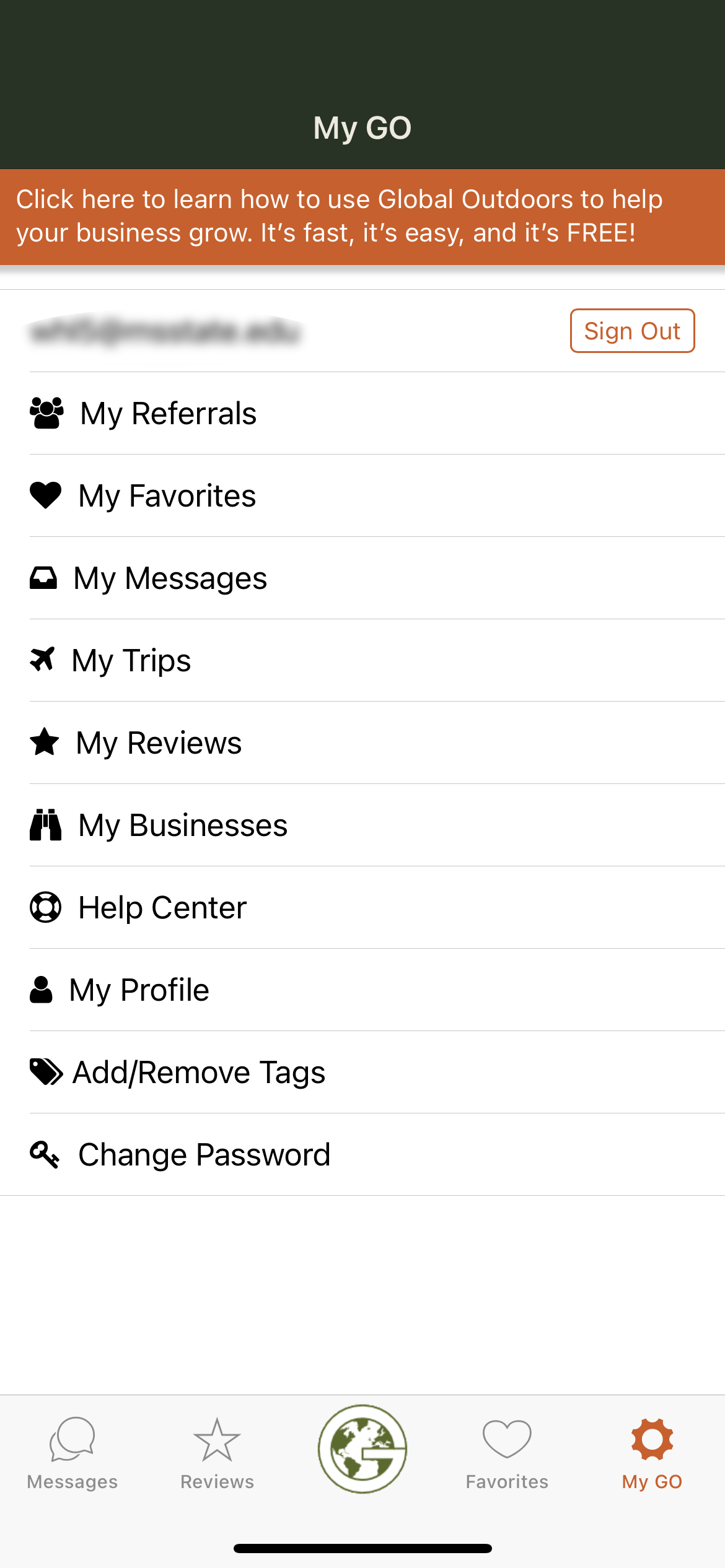Viewport: 725px width, 1568px height.
Task: Open My Businesses
Action: point(362,825)
